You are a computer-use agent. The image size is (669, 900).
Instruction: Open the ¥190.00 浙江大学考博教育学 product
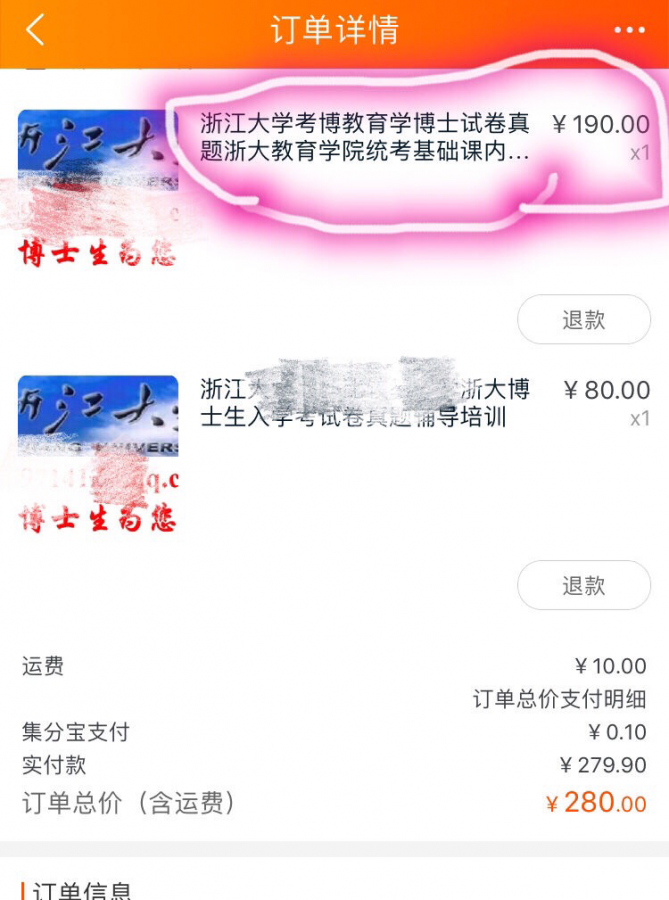[x=364, y=139]
